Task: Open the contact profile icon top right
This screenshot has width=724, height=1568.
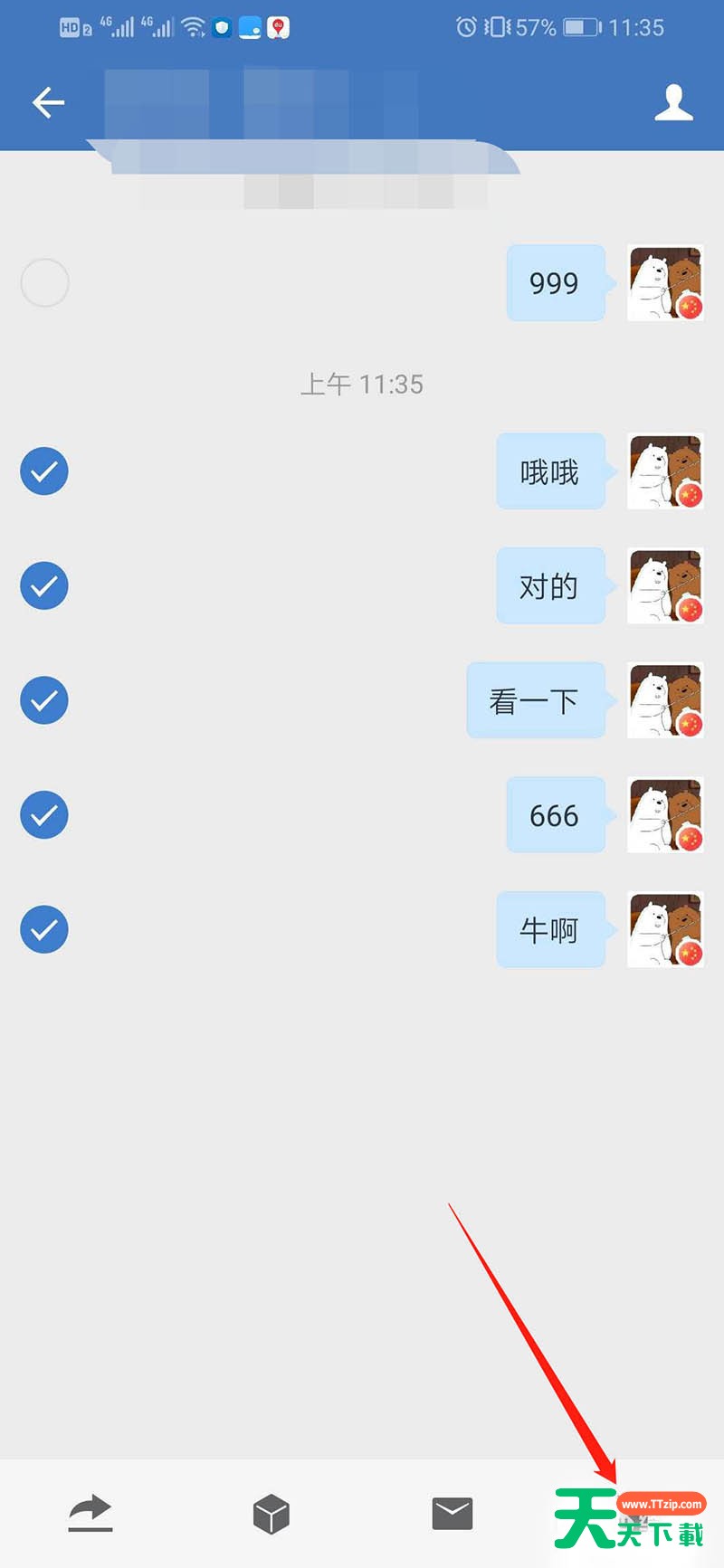Action: (x=673, y=103)
